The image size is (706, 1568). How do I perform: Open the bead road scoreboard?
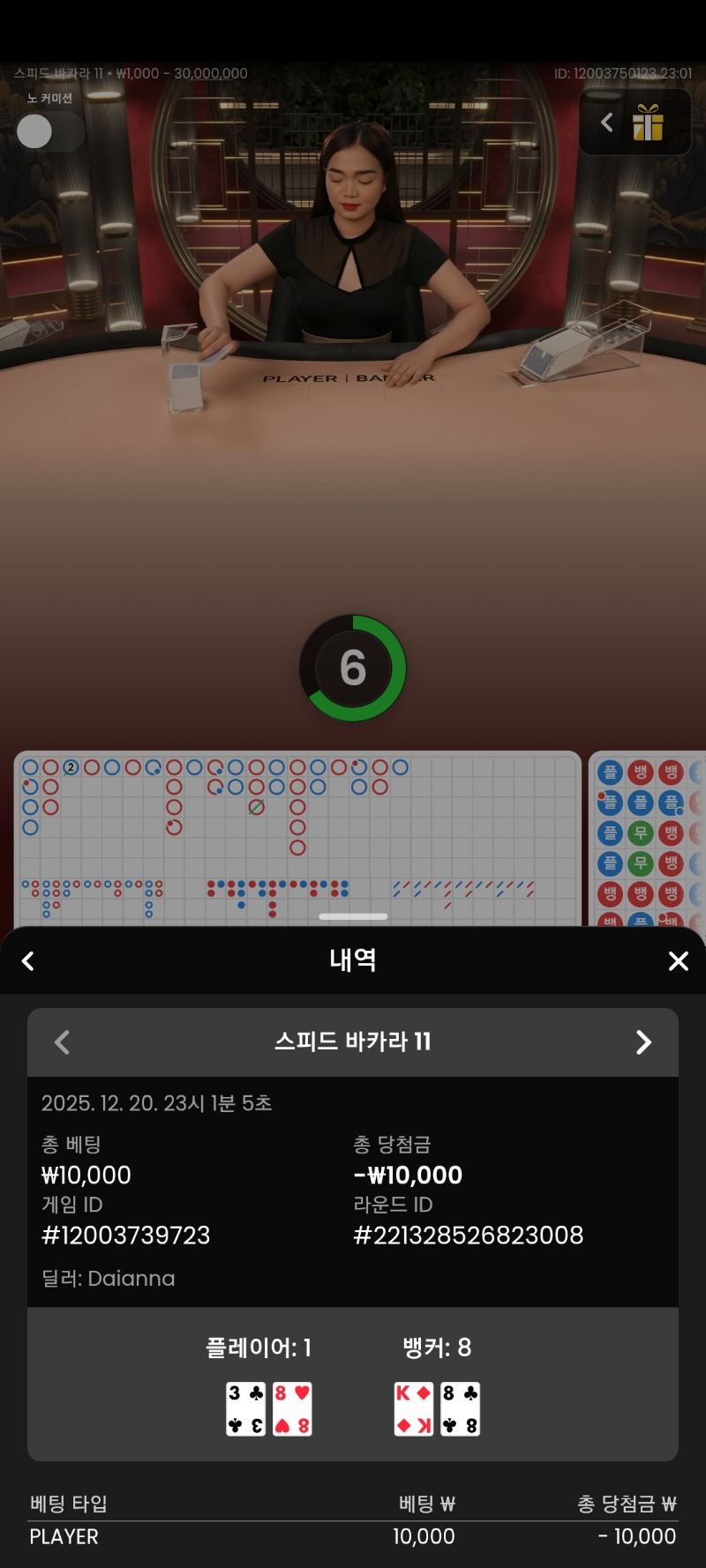pyautogui.click(x=649, y=838)
